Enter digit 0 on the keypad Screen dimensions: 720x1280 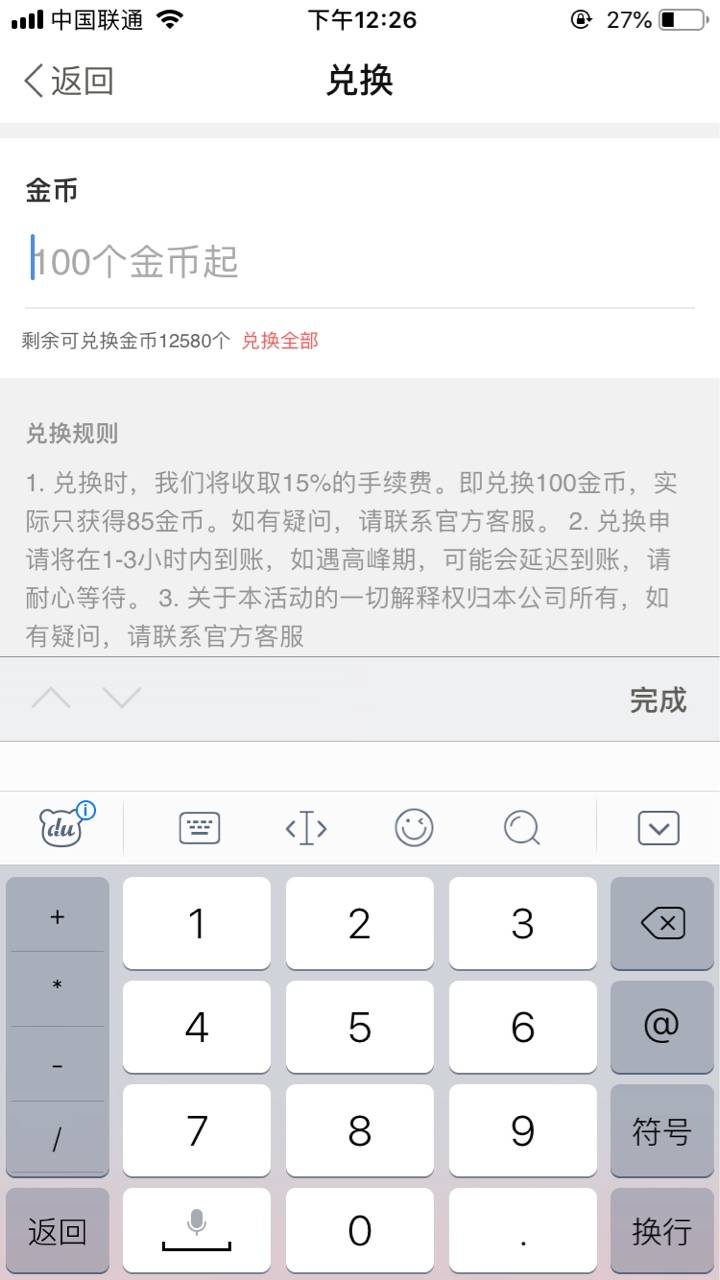[359, 1231]
